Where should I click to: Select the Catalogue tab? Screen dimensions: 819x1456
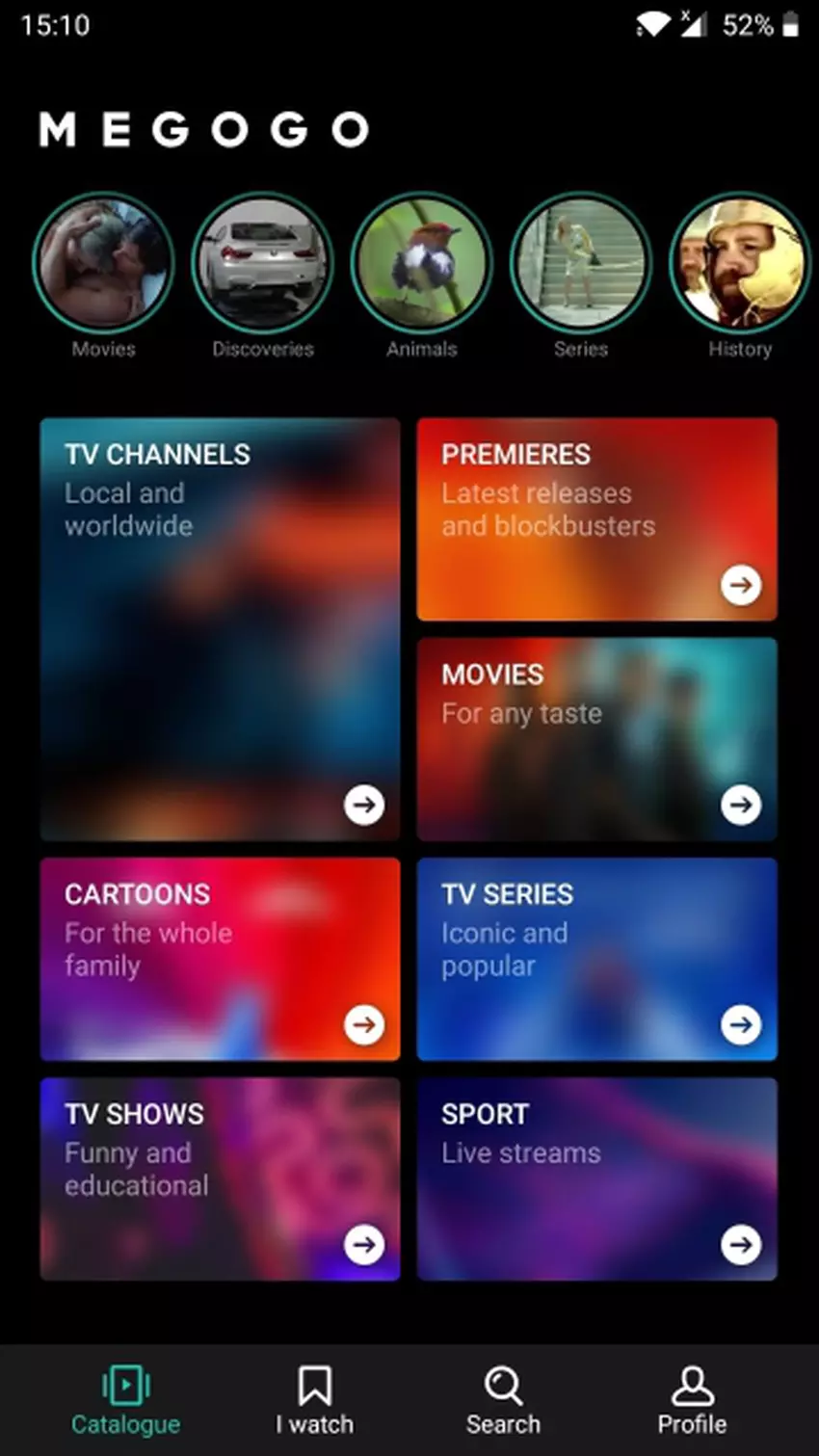(x=125, y=1400)
